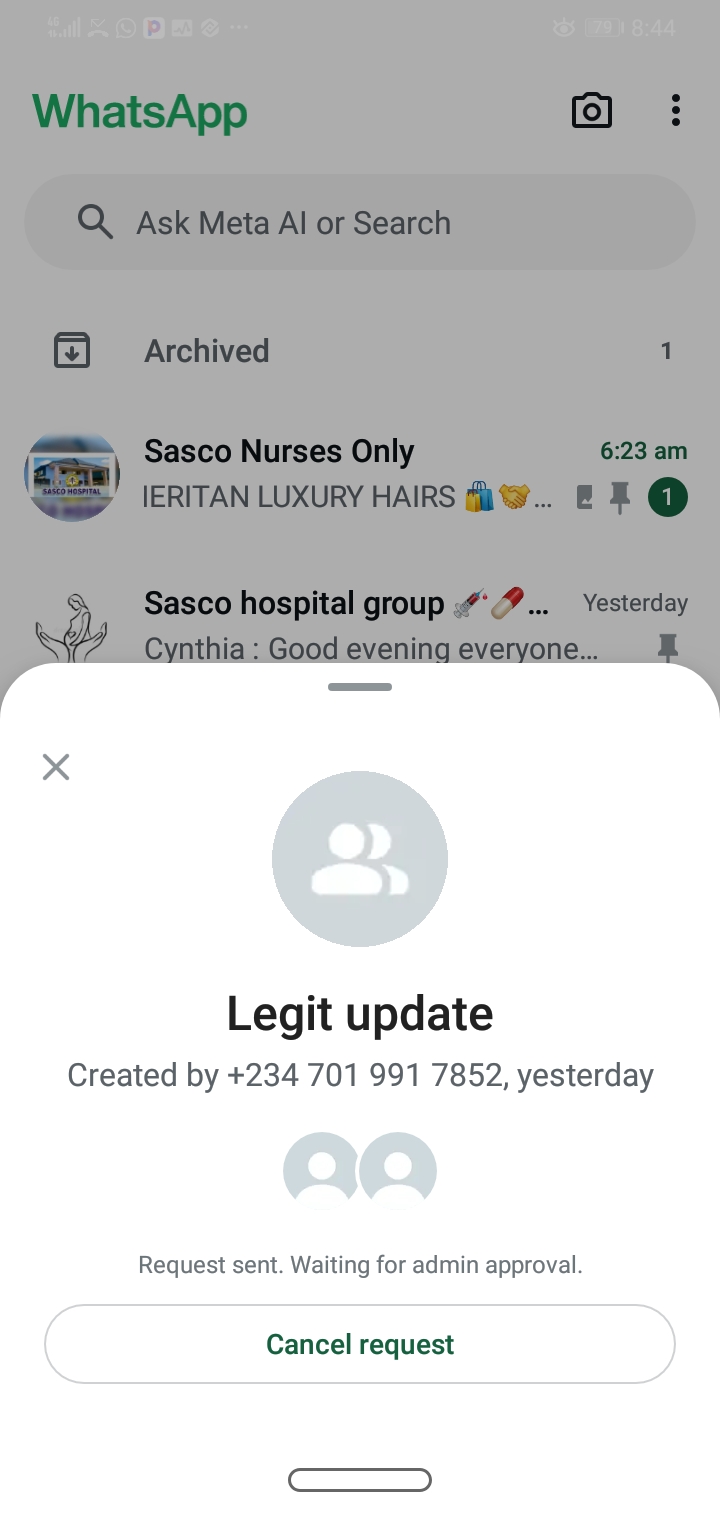Close the Legit update group sheet

click(56, 767)
